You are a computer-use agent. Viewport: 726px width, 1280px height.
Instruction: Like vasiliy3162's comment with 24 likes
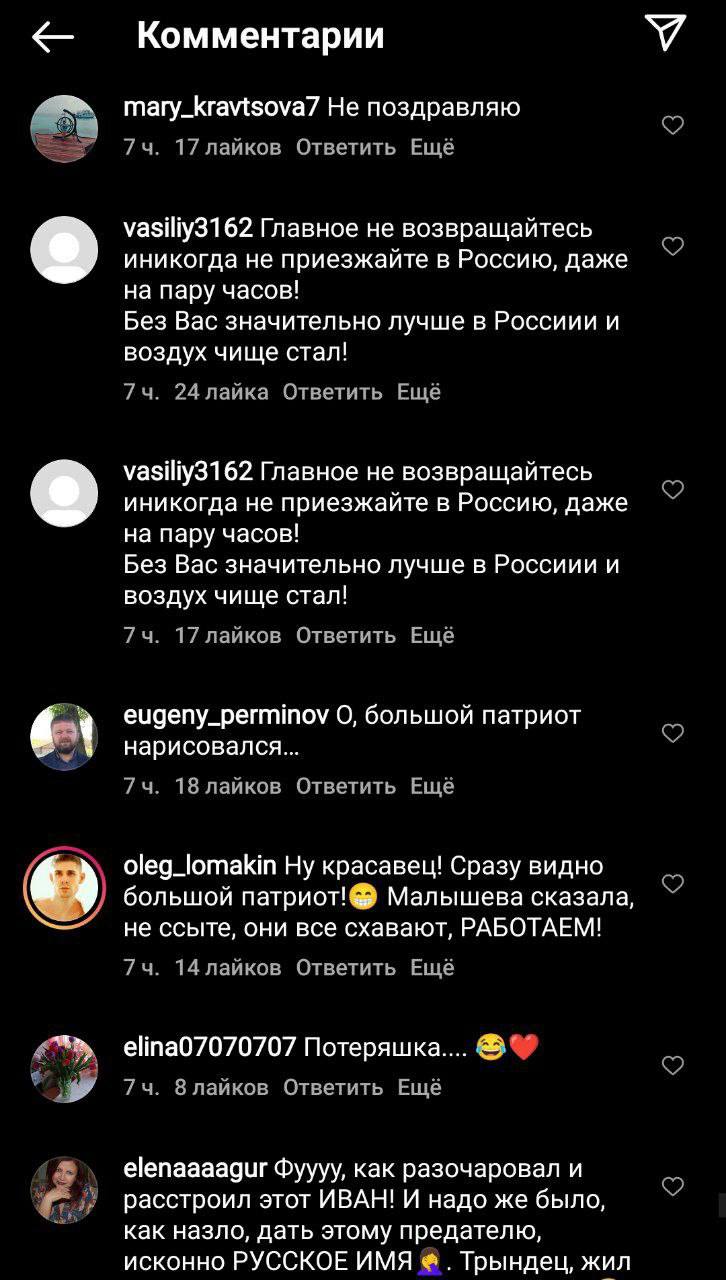[x=673, y=246]
